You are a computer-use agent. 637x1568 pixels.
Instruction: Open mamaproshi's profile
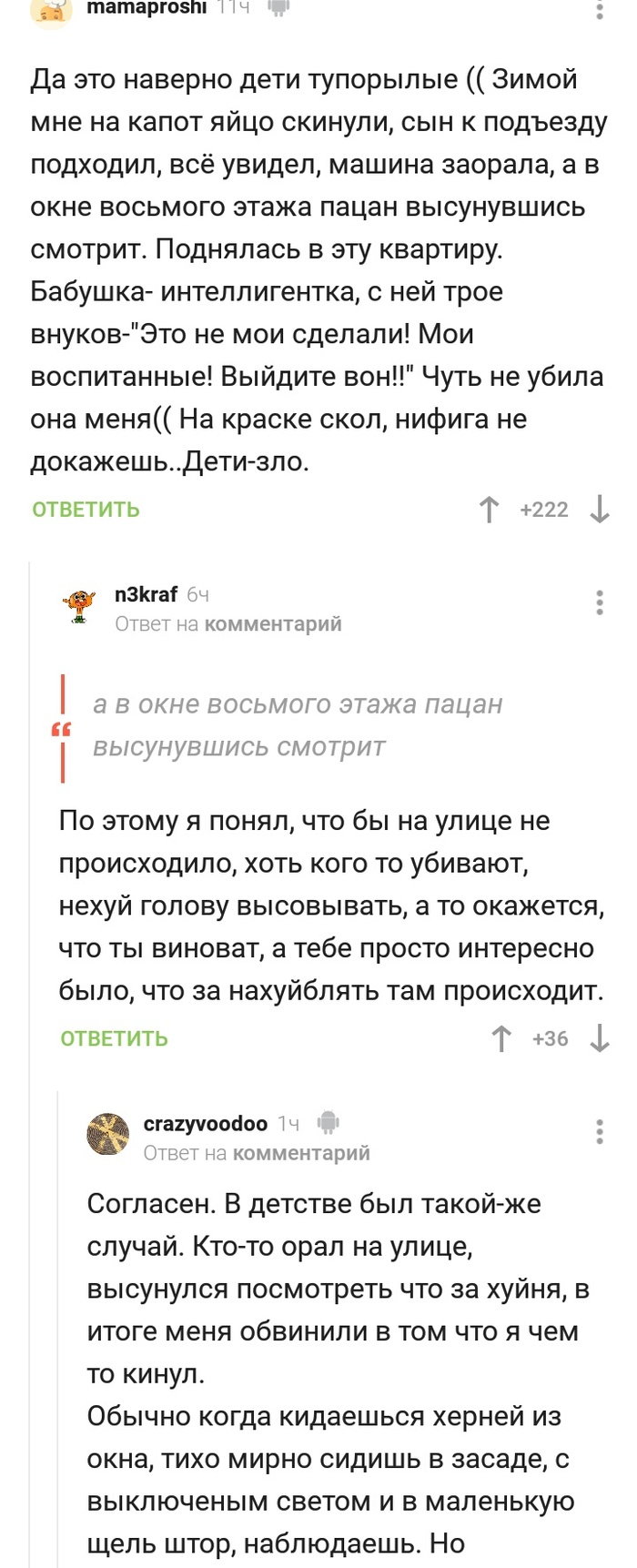[x=146, y=7]
